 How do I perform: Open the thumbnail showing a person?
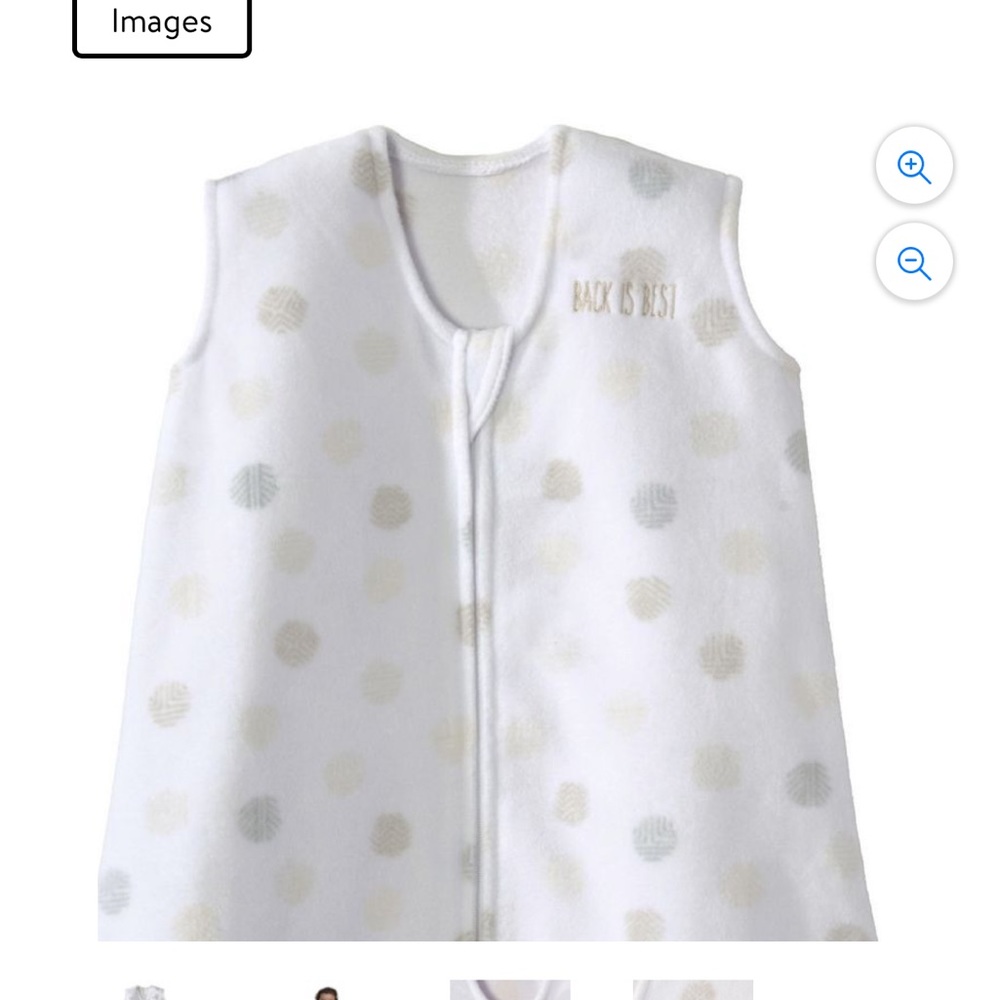[326, 992]
